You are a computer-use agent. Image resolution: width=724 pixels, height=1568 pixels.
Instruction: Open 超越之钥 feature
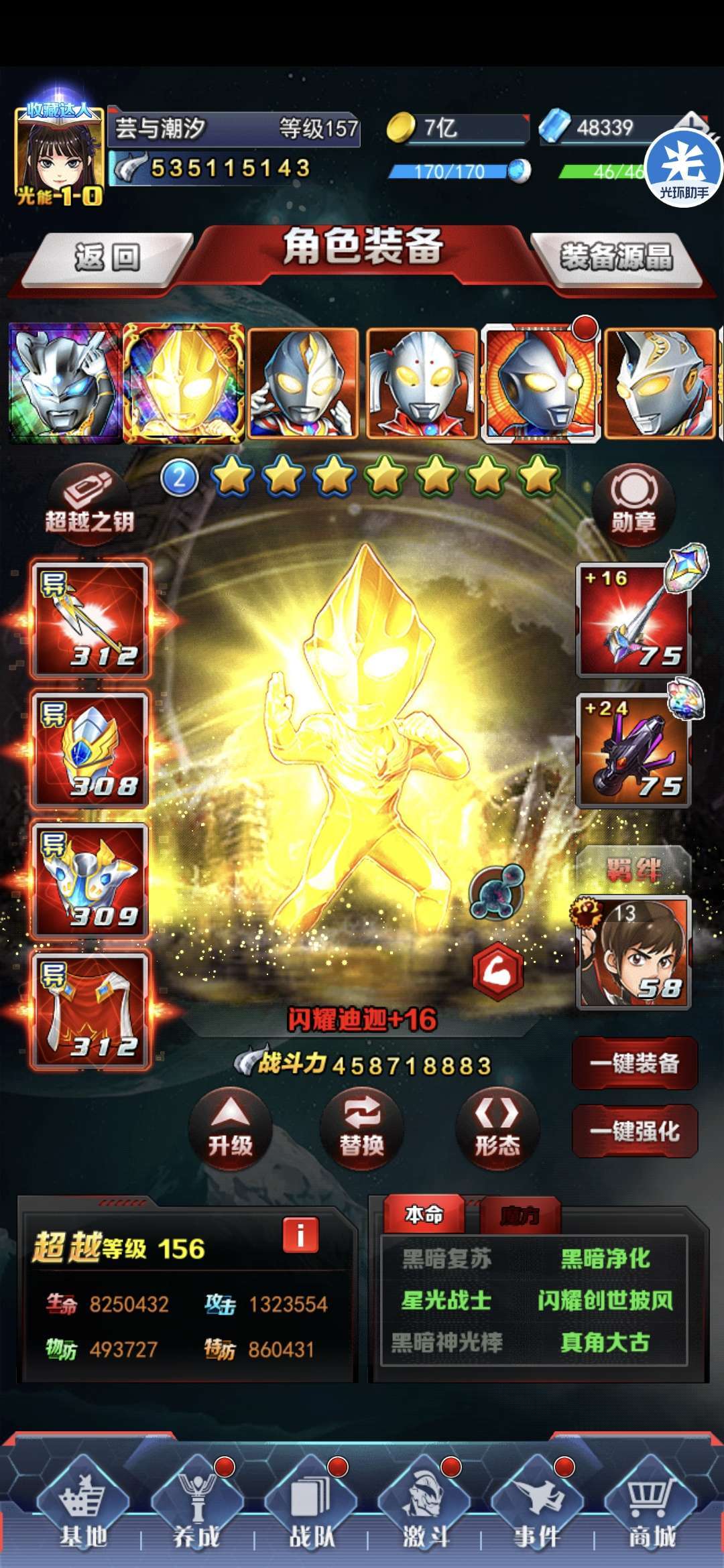[89, 503]
